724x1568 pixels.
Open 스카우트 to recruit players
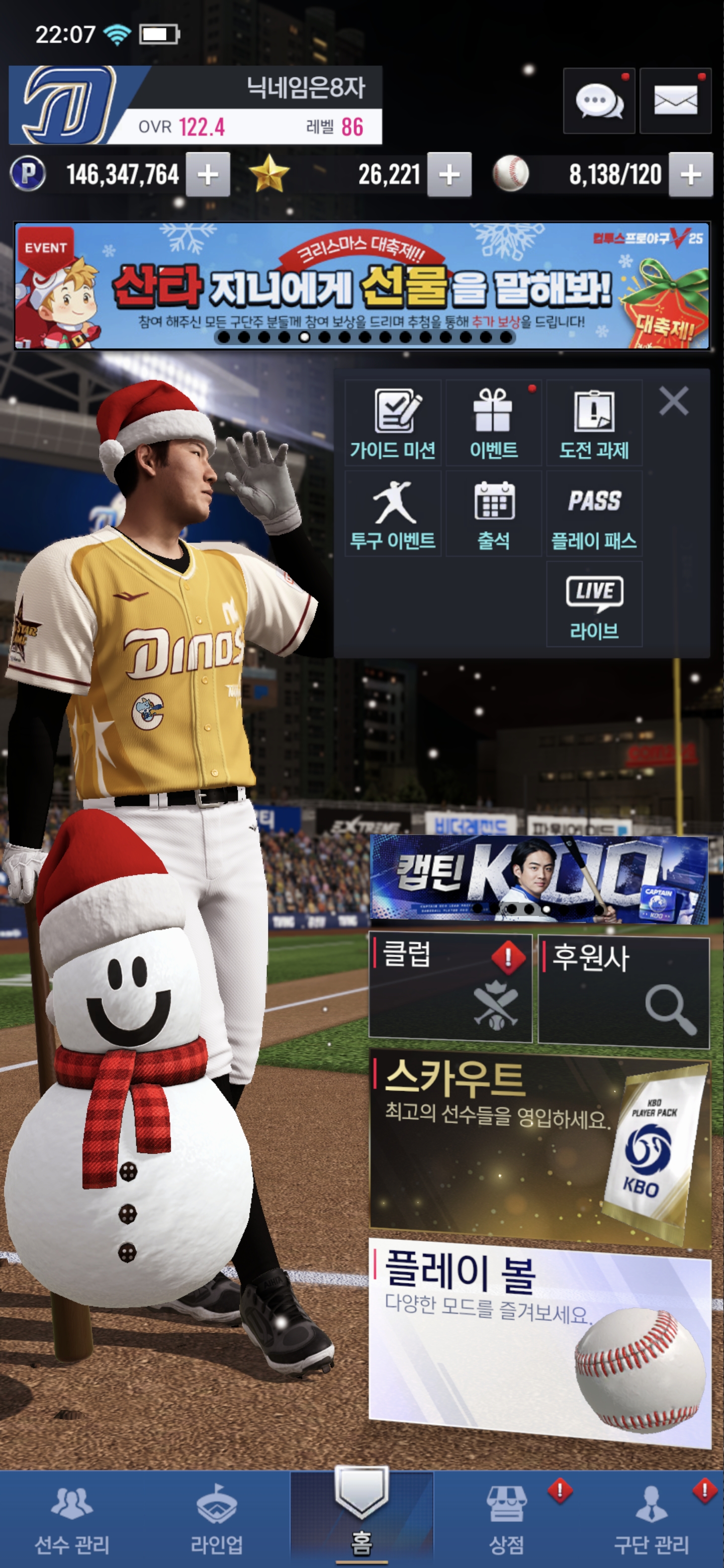coord(539,1146)
